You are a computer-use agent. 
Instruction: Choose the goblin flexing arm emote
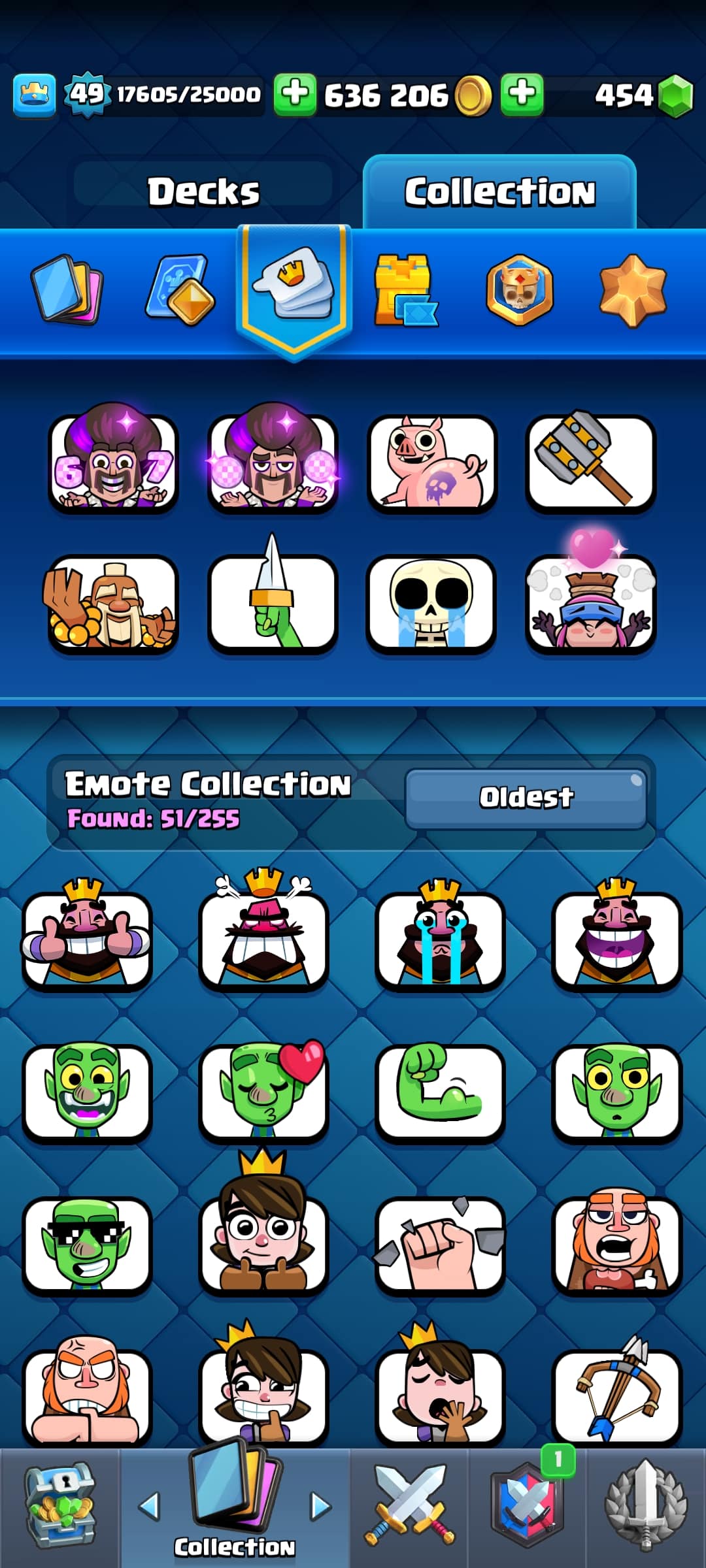(x=440, y=1091)
